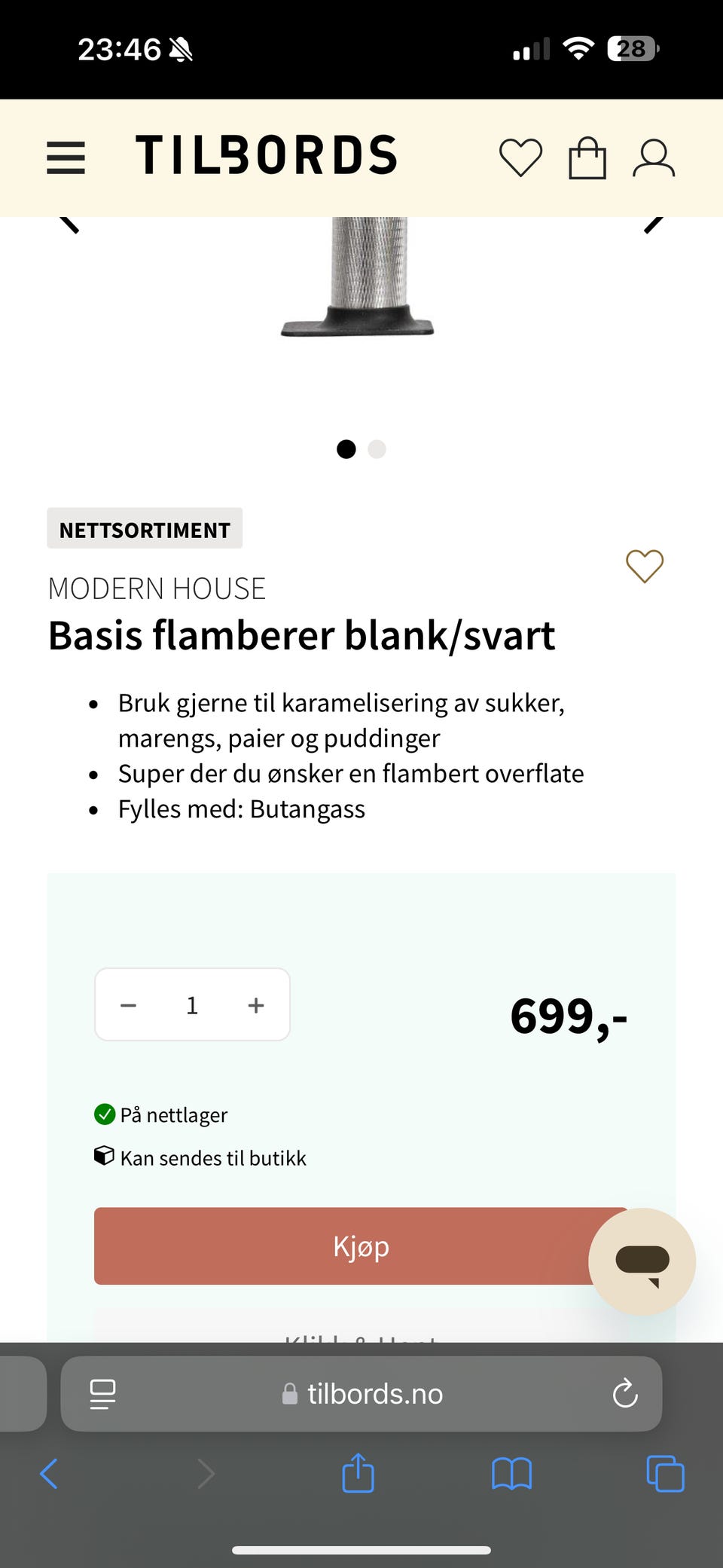Open the chat support bubble
Screen dimensions: 723x1568
642,1261
